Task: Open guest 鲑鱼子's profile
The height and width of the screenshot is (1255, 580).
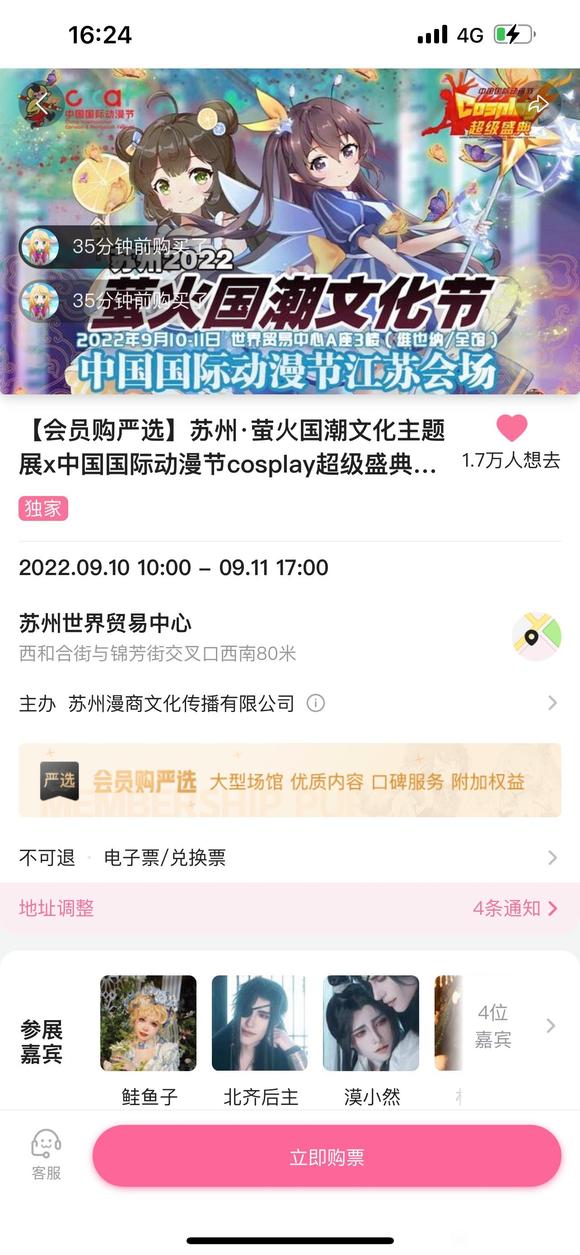Action: click(x=149, y=1040)
